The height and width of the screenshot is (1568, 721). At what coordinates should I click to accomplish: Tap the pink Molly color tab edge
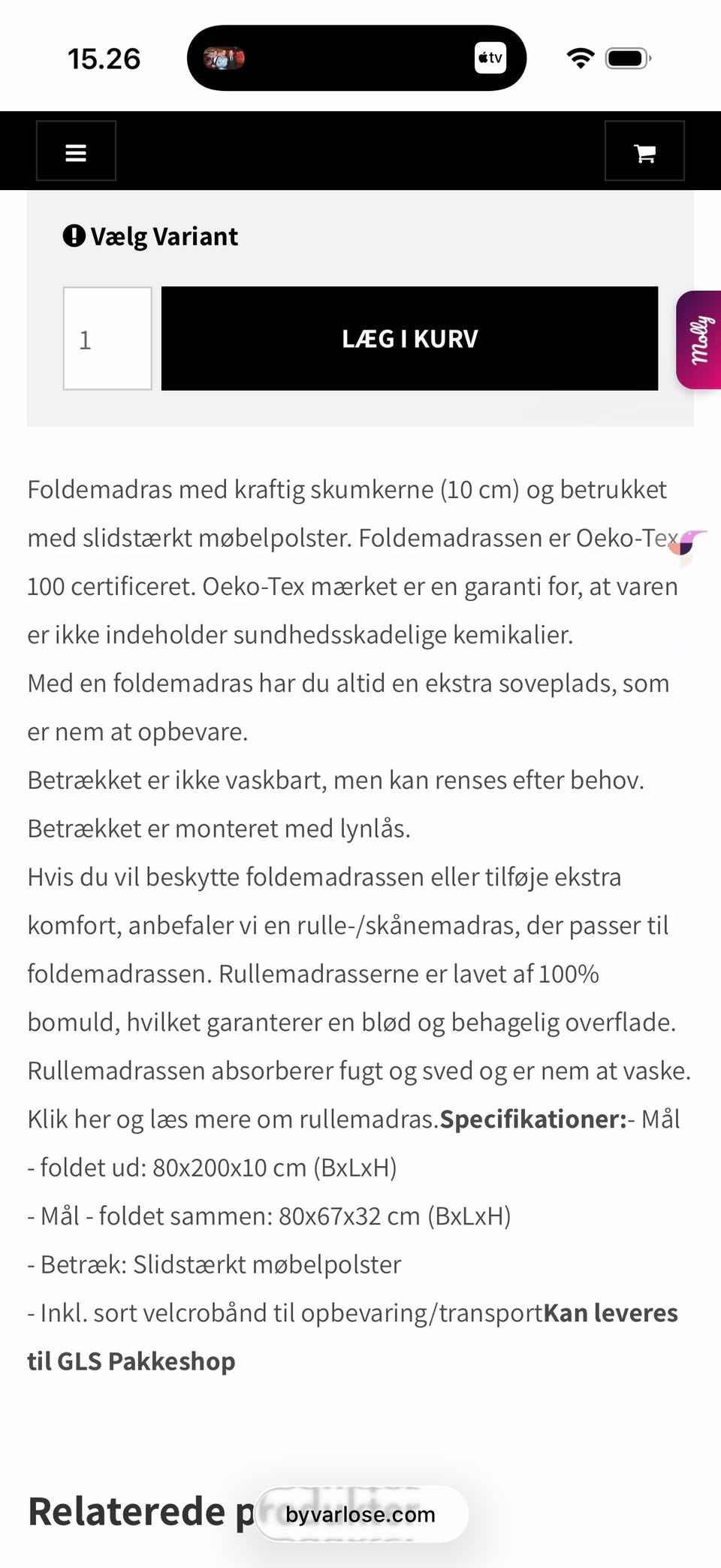[698, 340]
